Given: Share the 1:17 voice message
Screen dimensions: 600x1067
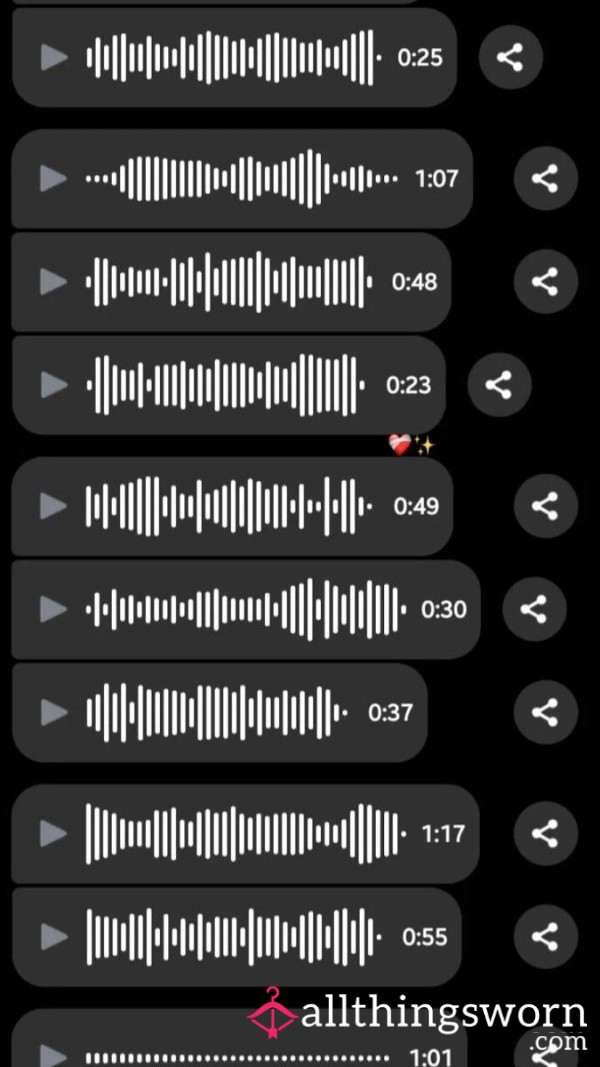Looking at the screenshot, I should click(545, 833).
